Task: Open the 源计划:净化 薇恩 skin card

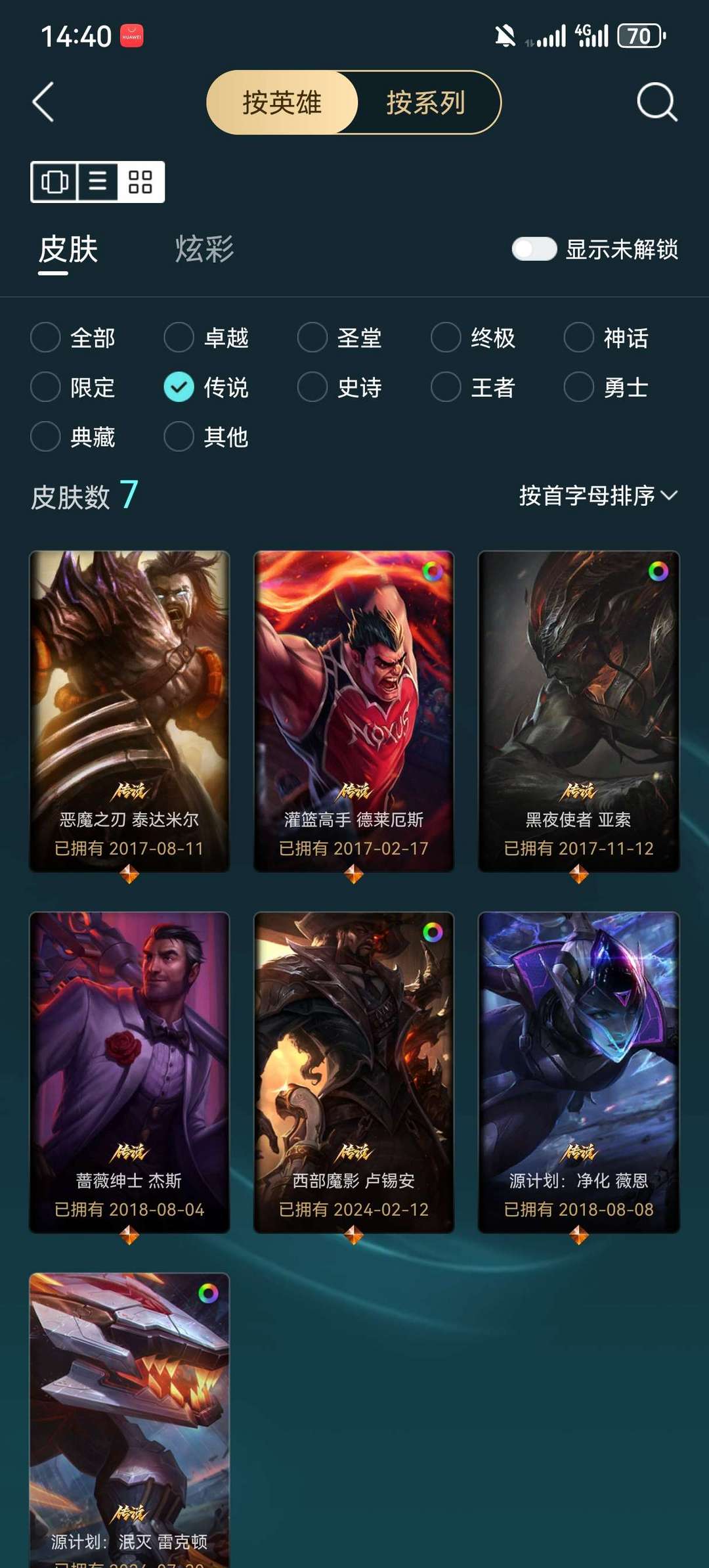Action: (x=578, y=1072)
